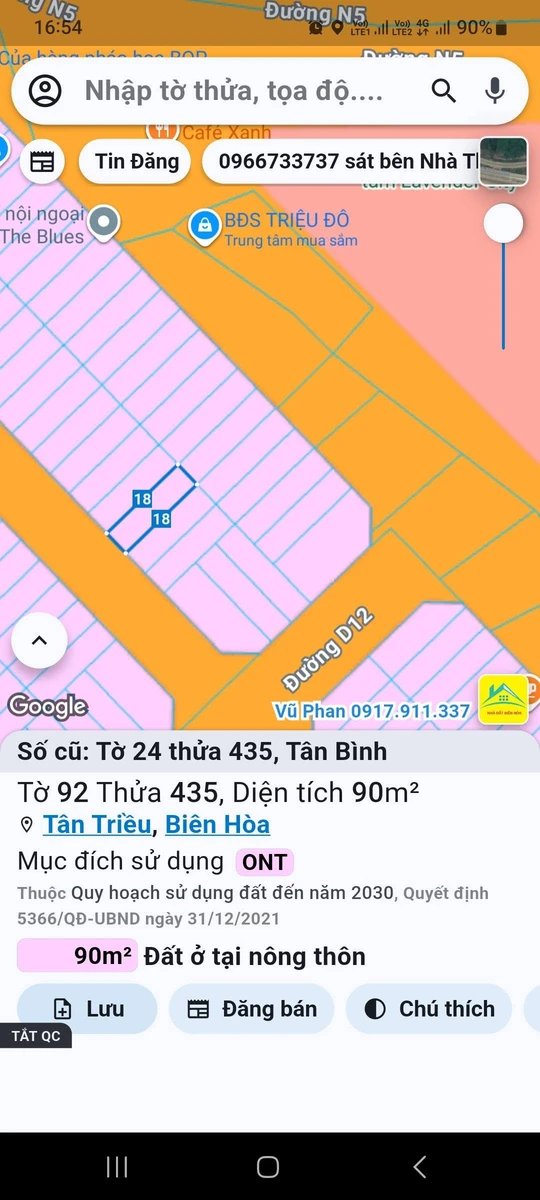Viewport: 540px width, 1200px height.
Task: Open the Biên Hòa link
Action: click(x=218, y=825)
